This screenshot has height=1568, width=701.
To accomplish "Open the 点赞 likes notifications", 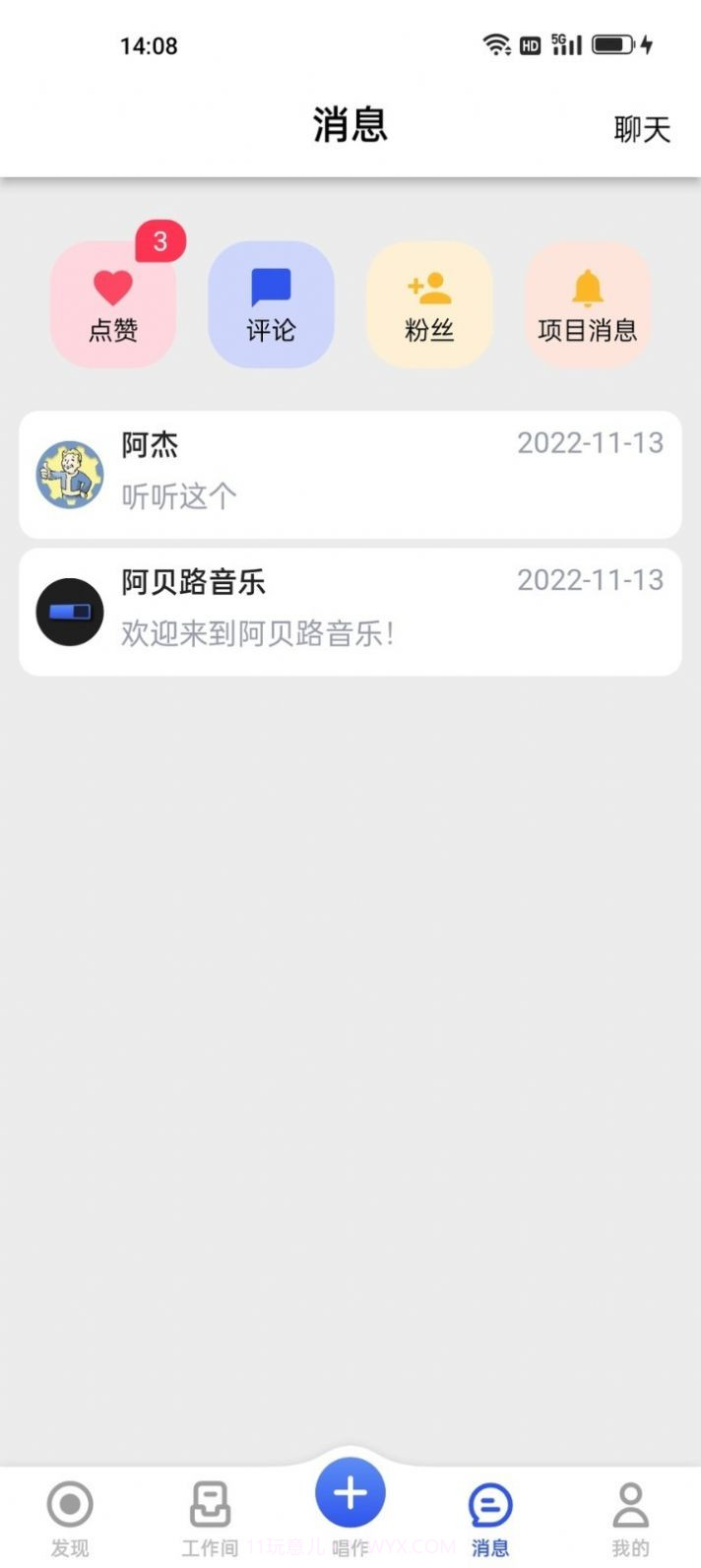I will pos(113,305).
